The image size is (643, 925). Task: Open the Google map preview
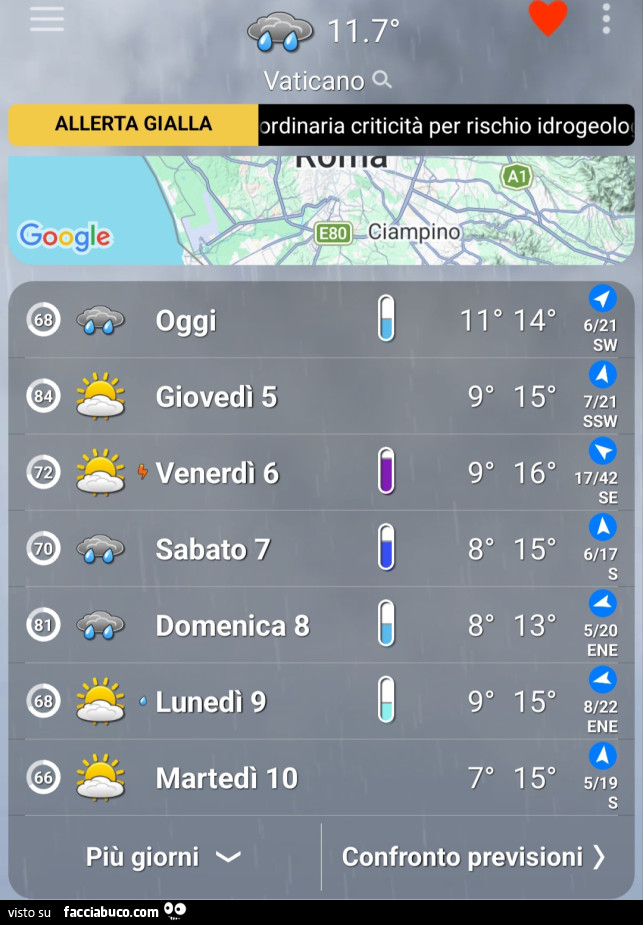(x=320, y=210)
